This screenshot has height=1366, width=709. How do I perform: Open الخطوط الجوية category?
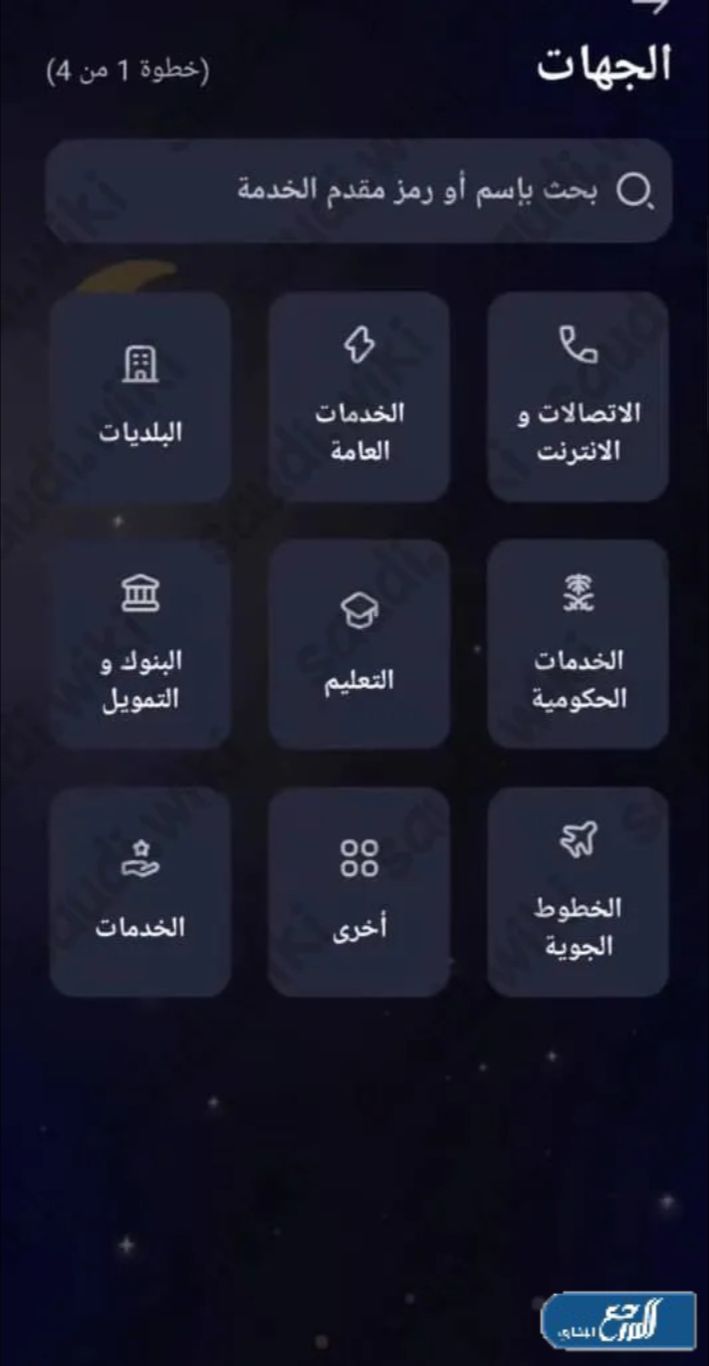(x=578, y=891)
